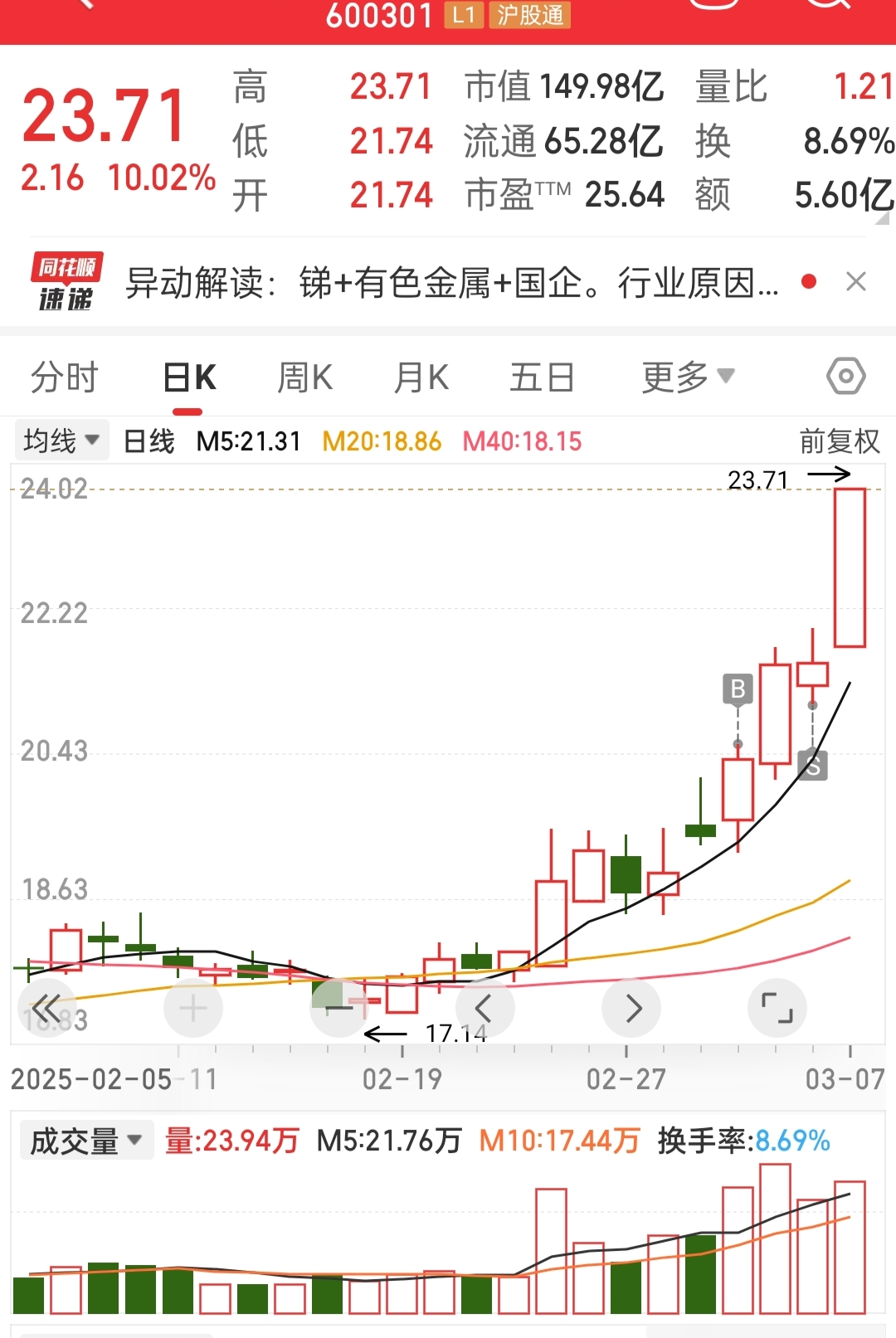Move chart to the previous candle
896x1338 pixels.
click(485, 1008)
